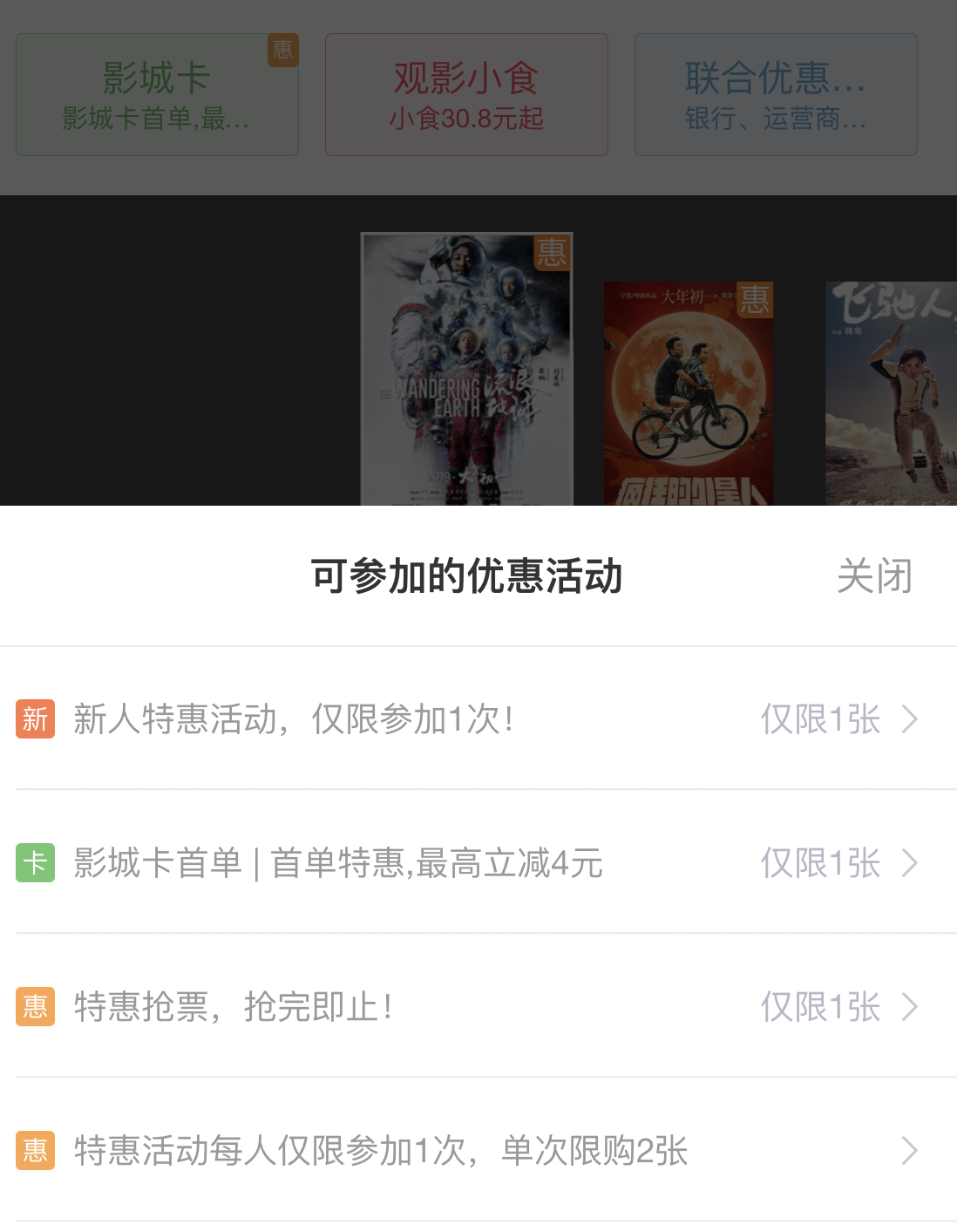This screenshot has height=1232, width=957.
Task: Open the 影城卡 card offer
Action: (157, 95)
